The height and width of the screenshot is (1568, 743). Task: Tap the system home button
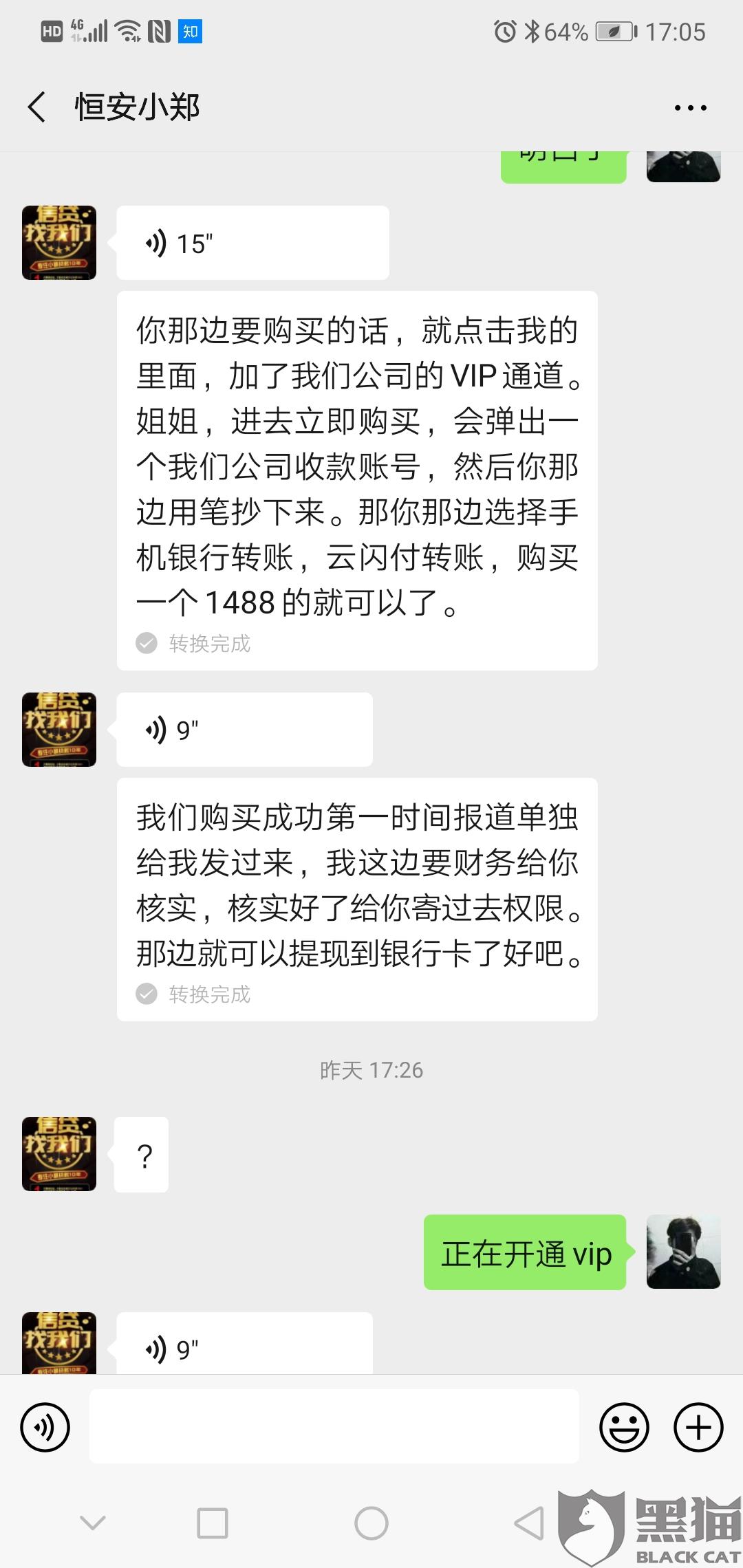371,1523
